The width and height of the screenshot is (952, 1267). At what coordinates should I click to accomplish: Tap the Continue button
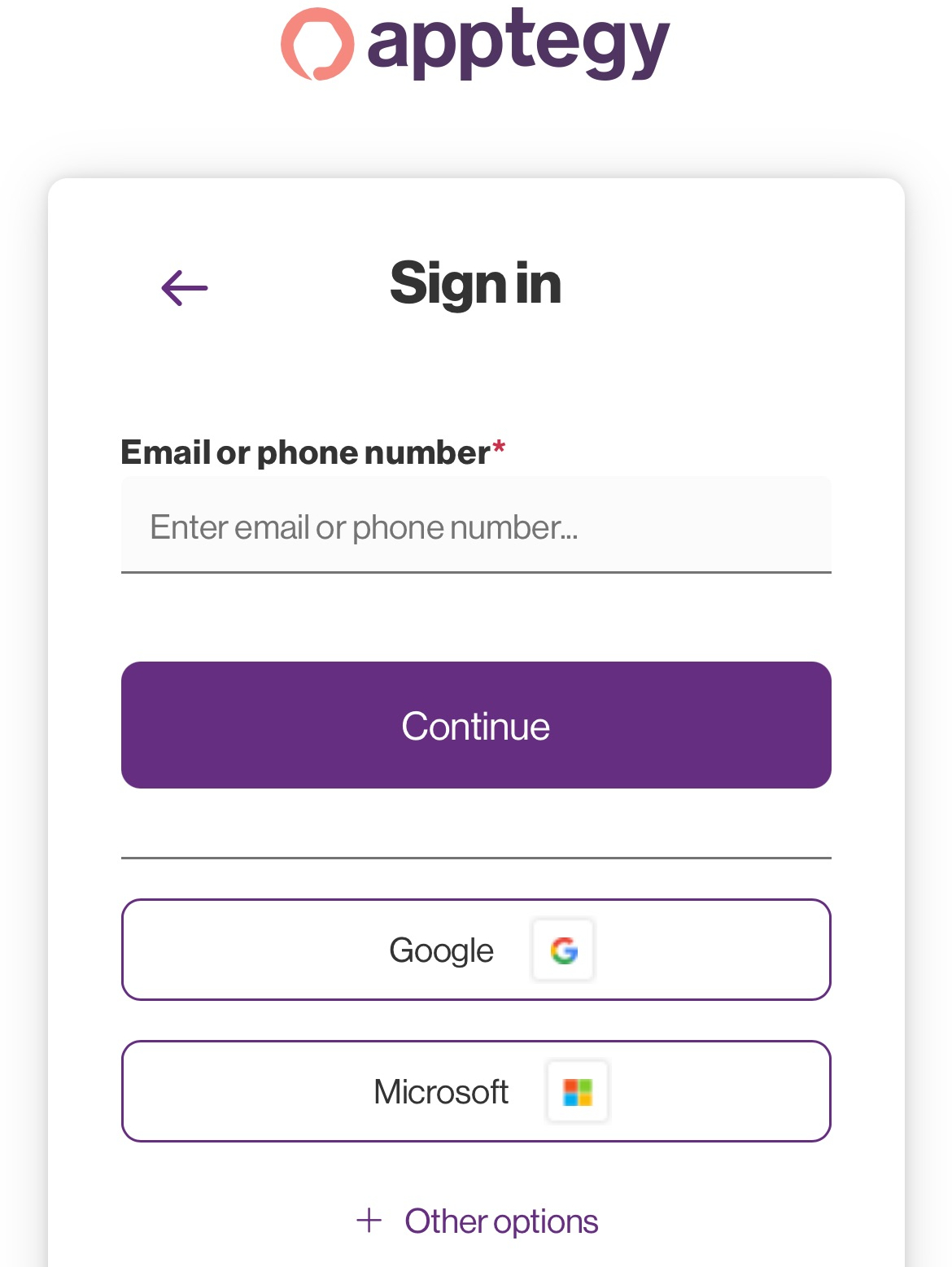pos(476,725)
